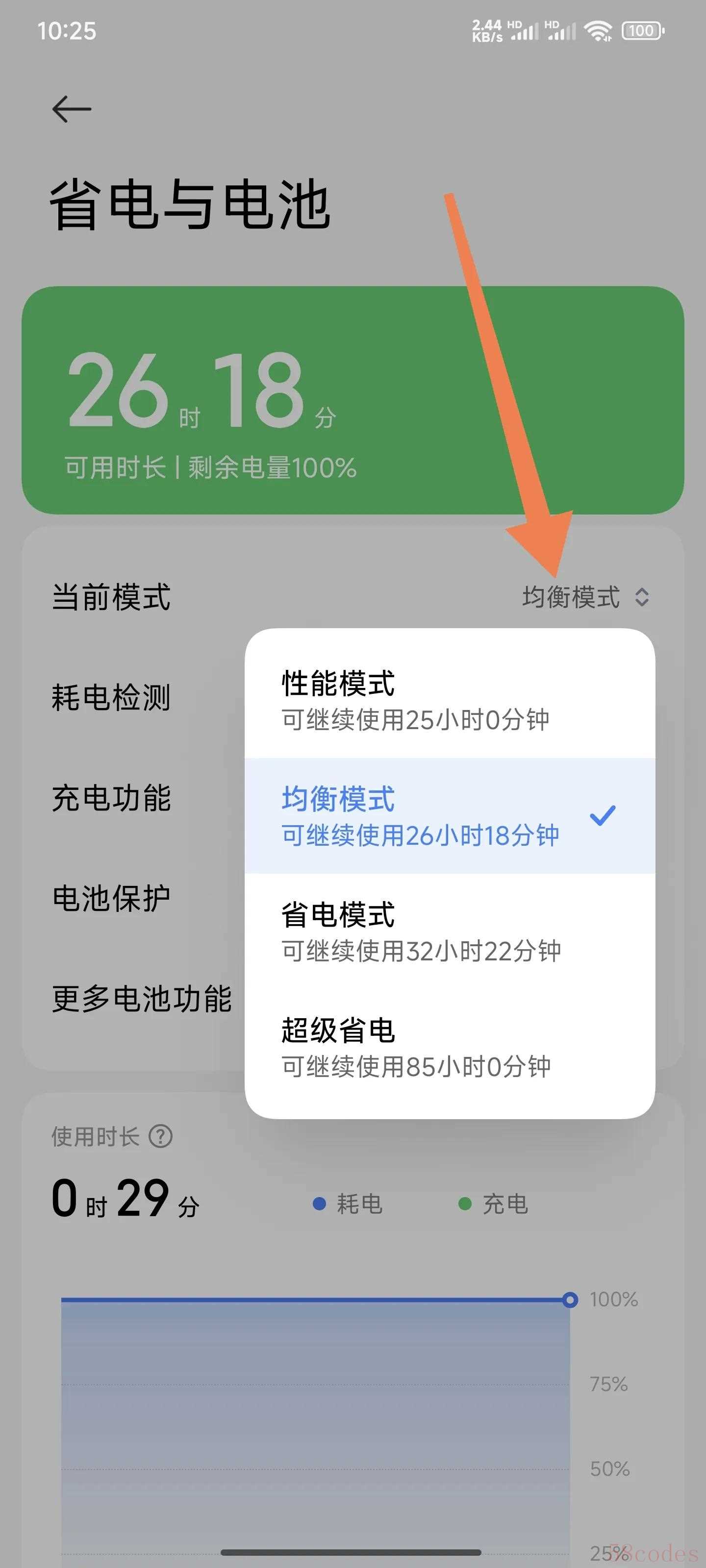Viewport: 706px width, 1568px height.
Task: Switch to 省电模式
Action: pos(450,931)
